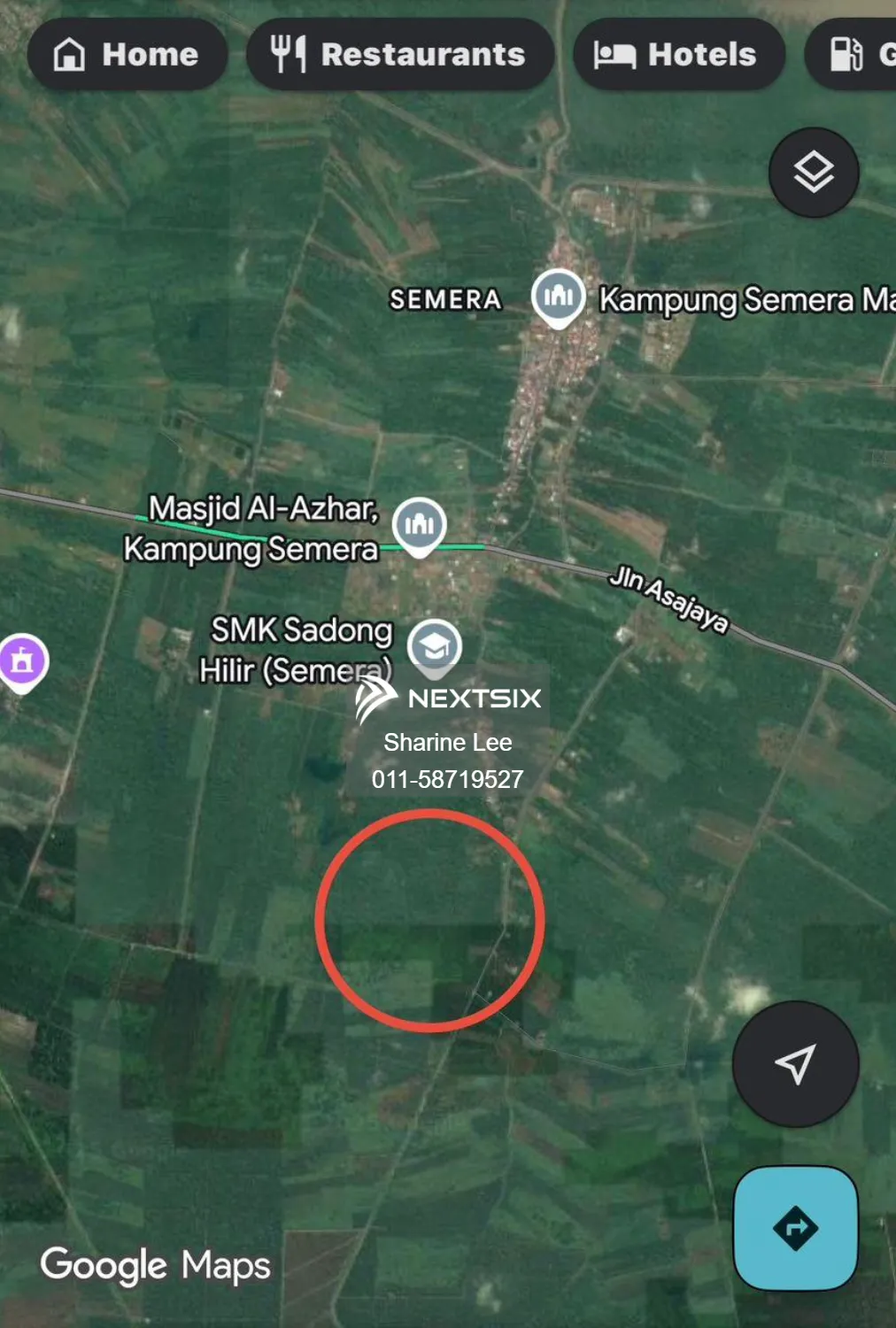The image size is (896, 1328).
Task: Click the SEMERA area name label
Action: (x=445, y=300)
